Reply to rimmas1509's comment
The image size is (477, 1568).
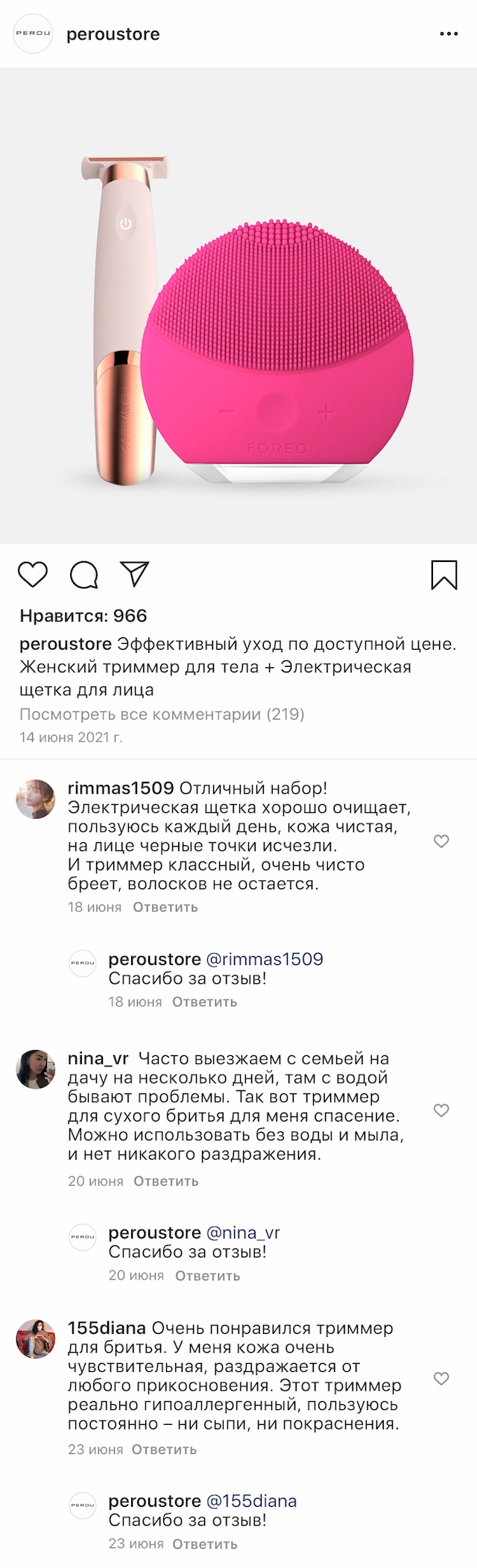click(165, 907)
